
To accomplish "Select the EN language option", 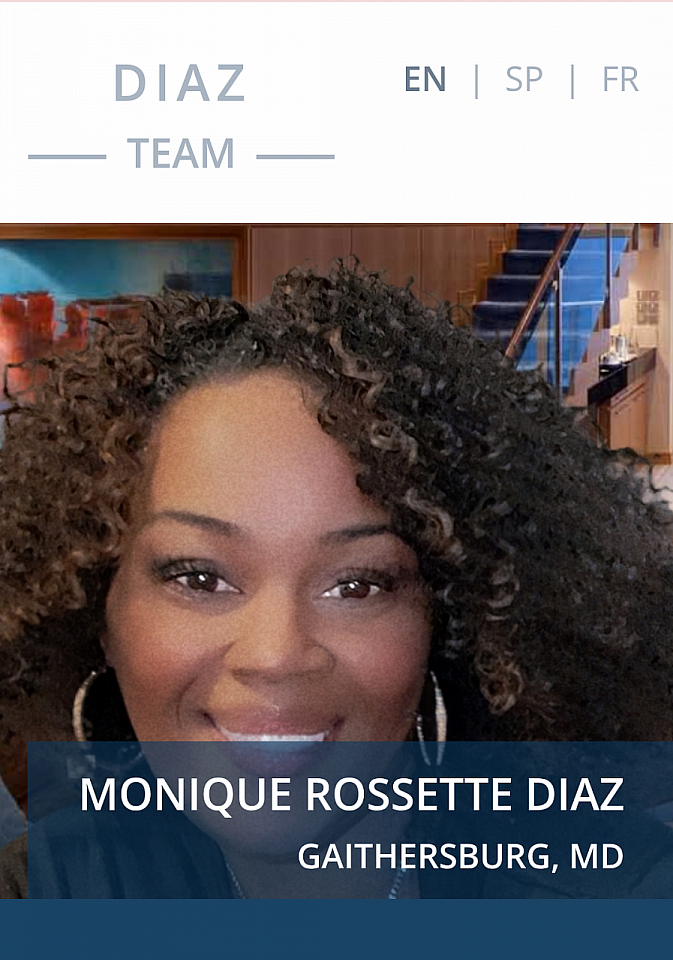I will (425, 80).
